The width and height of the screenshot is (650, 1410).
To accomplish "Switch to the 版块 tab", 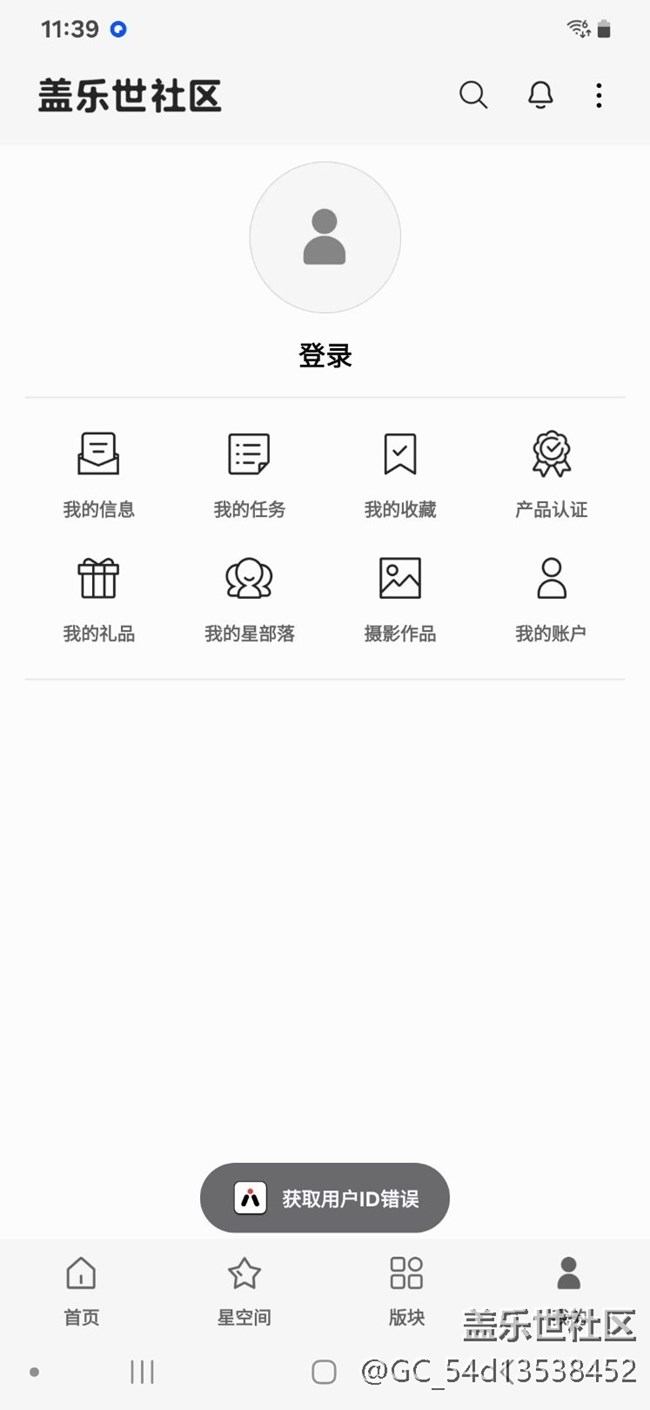I will pos(407,1290).
